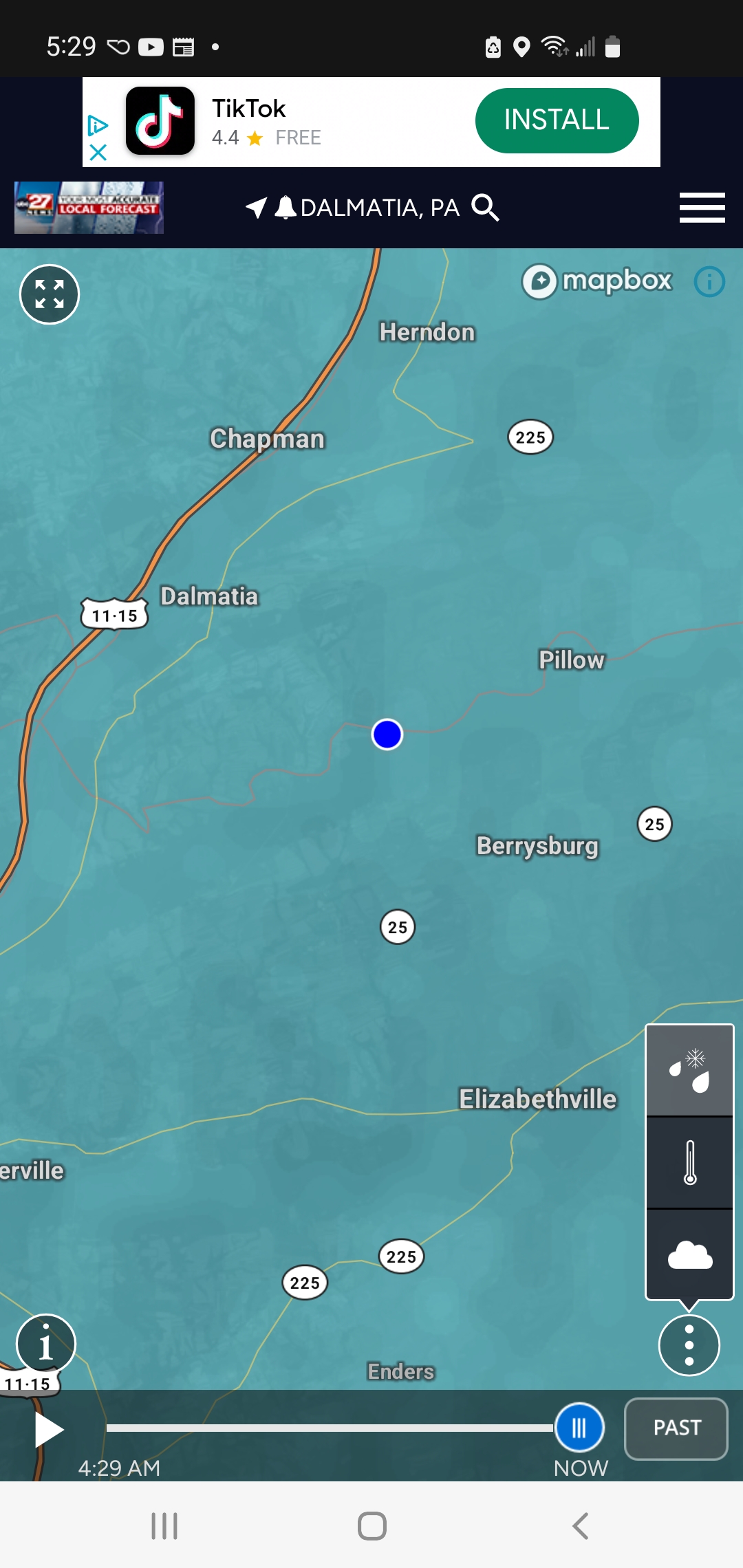This screenshot has width=743, height=1568.
Task: Use current location arrow icon
Action: (x=257, y=208)
